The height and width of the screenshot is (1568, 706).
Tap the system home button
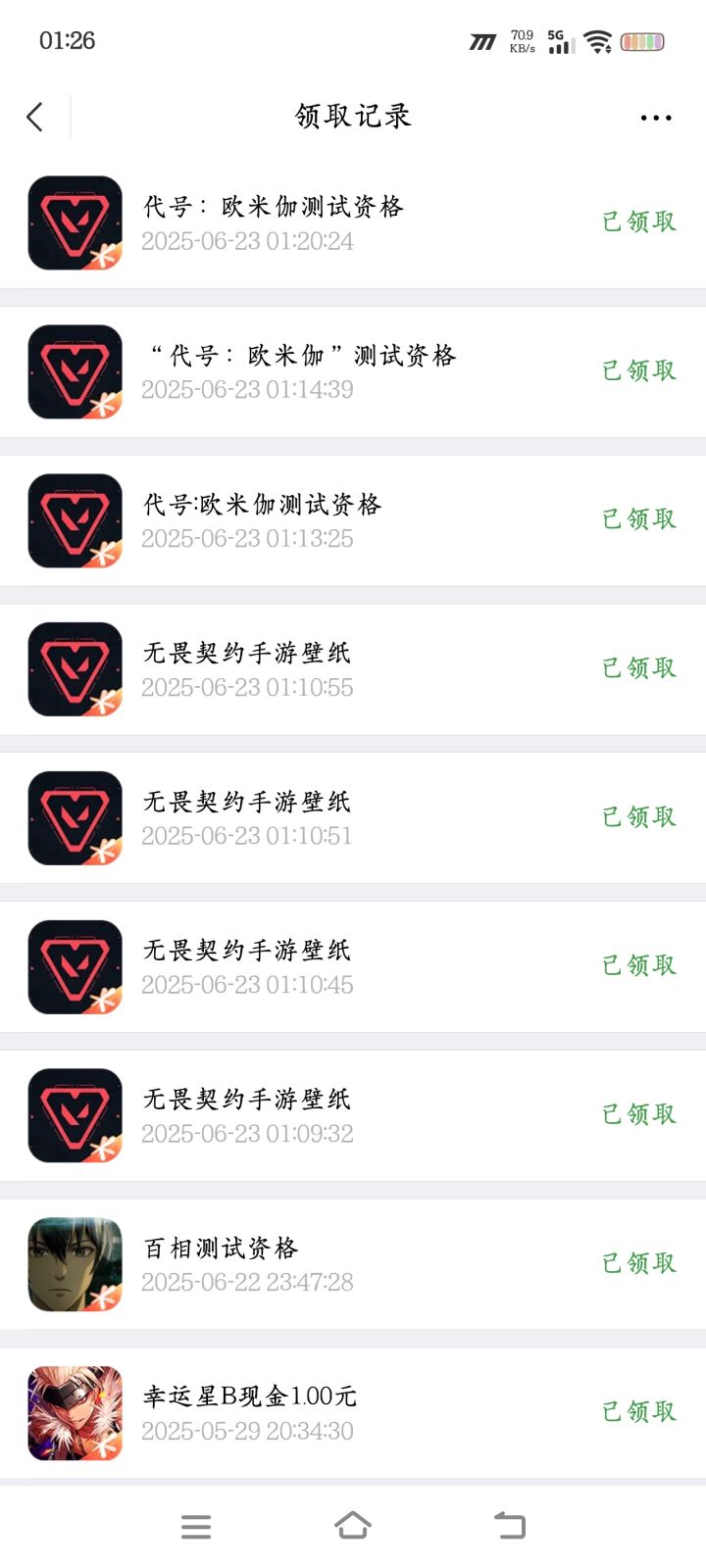tap(353, 1526)
